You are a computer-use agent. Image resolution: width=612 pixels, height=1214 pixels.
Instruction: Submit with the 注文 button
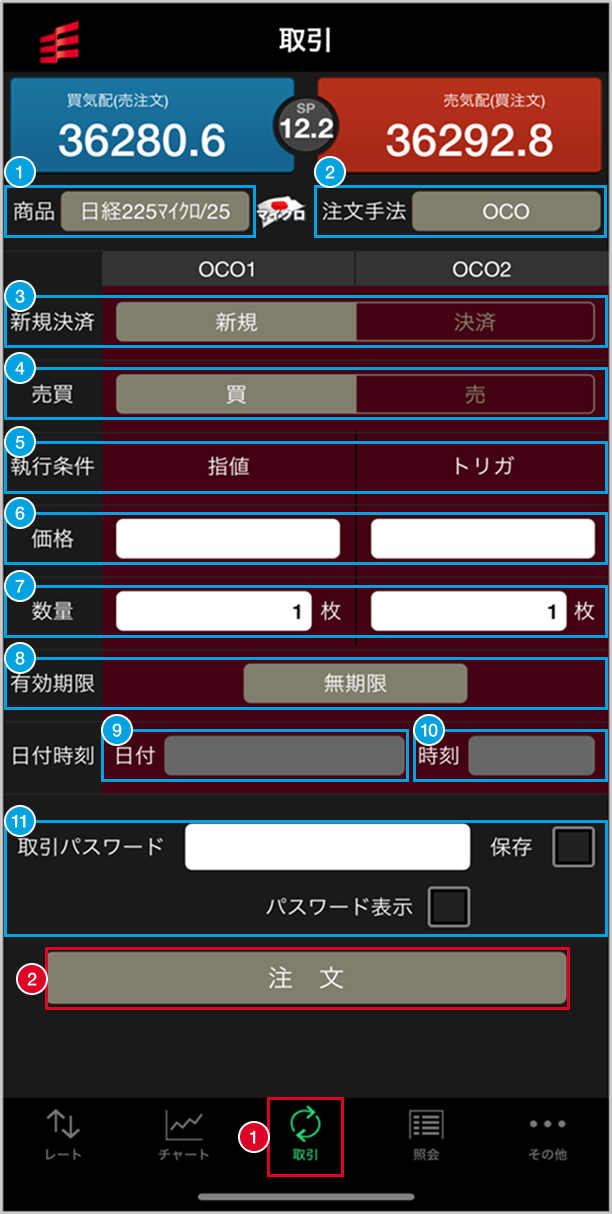click(x=306, y=978)
